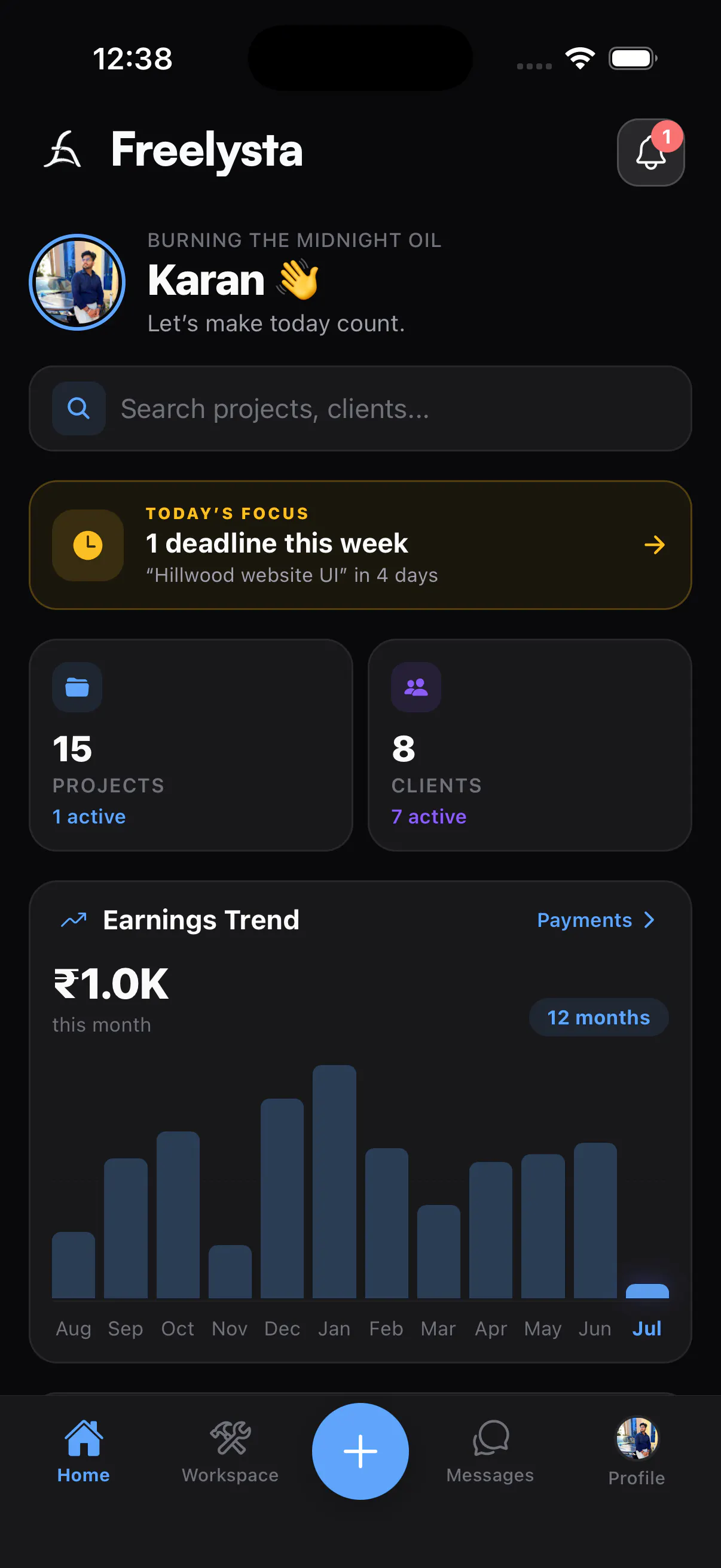Select the Jan bar in earnings chart

pos(334,1181)
